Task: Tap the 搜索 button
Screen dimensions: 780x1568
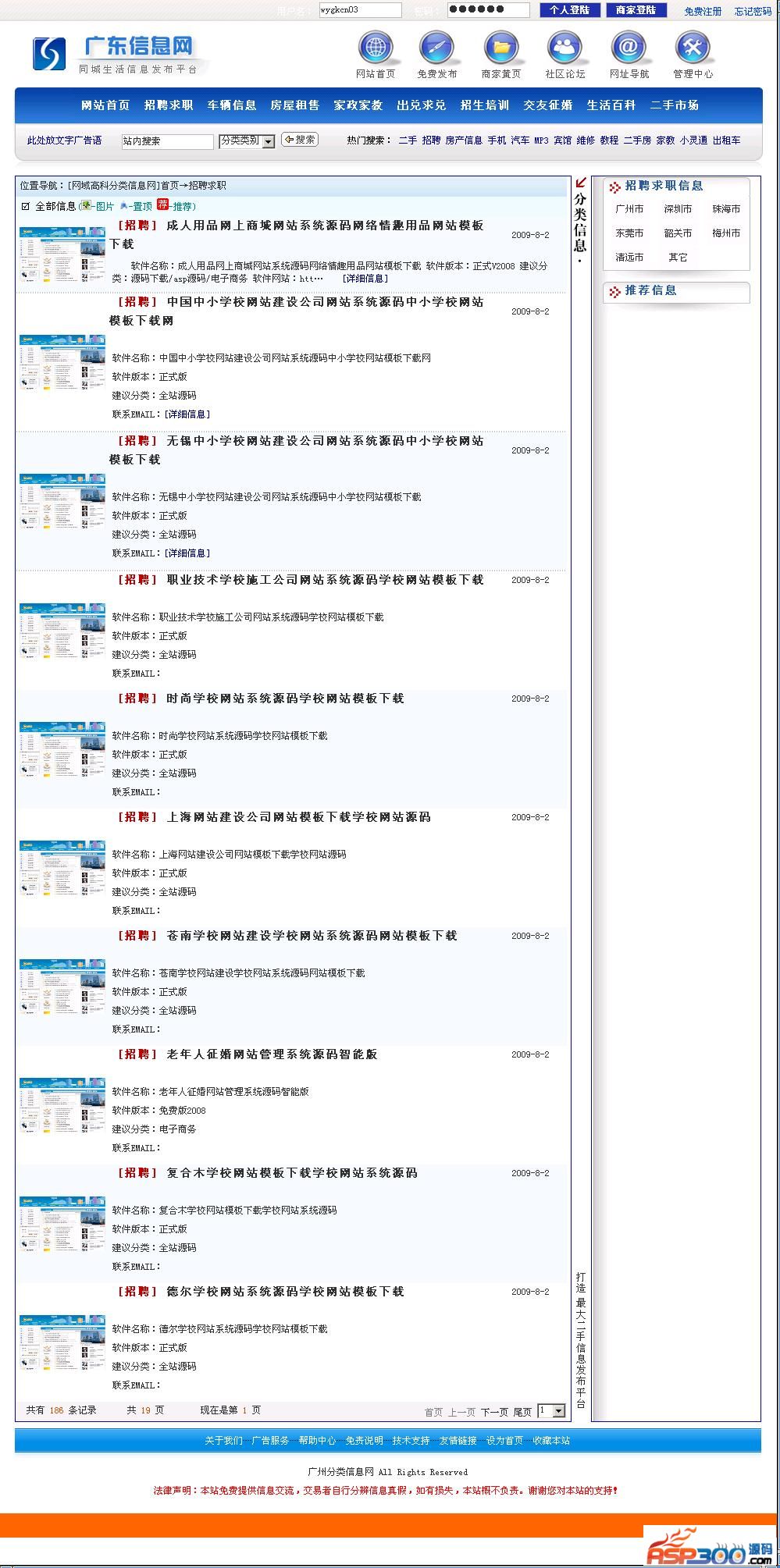Action: [300, 140]
